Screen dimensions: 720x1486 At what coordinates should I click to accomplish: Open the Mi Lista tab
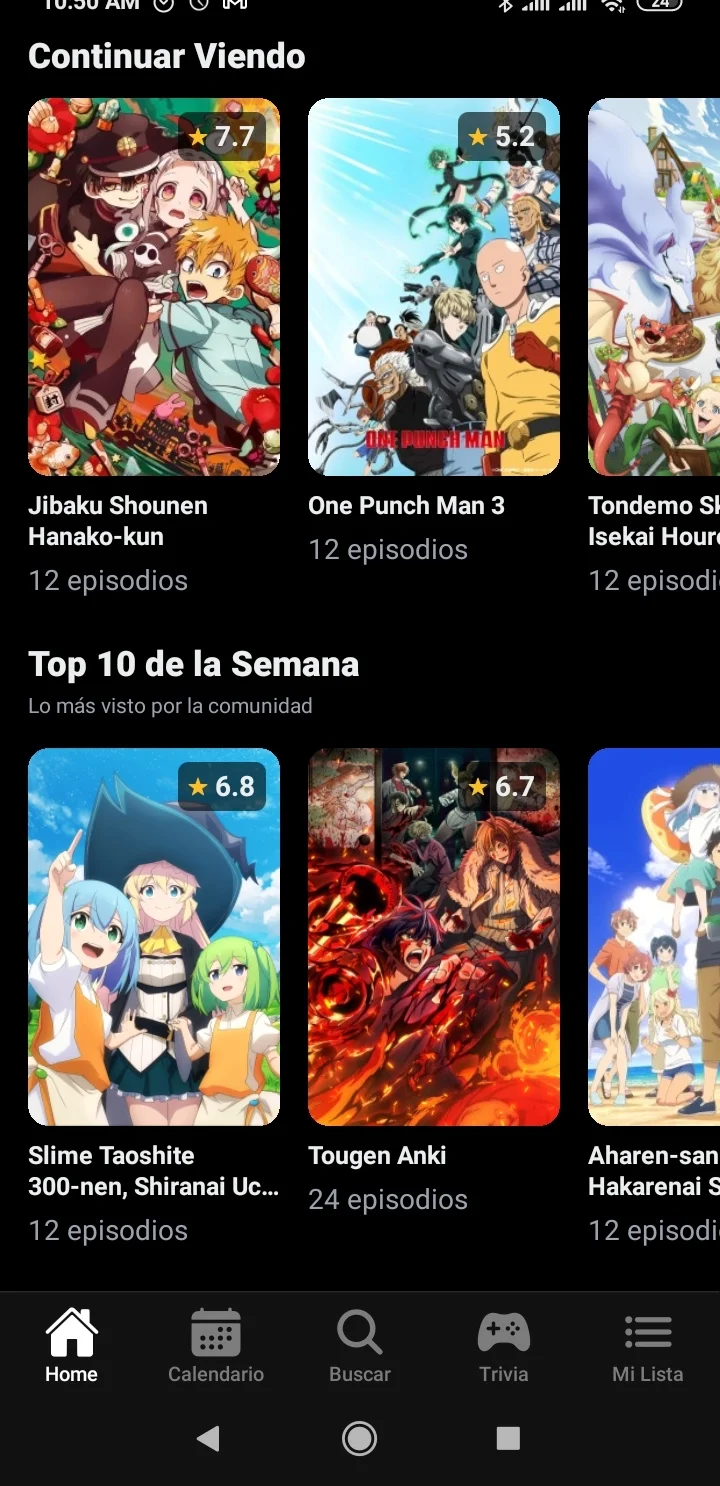pos(648,1346)
